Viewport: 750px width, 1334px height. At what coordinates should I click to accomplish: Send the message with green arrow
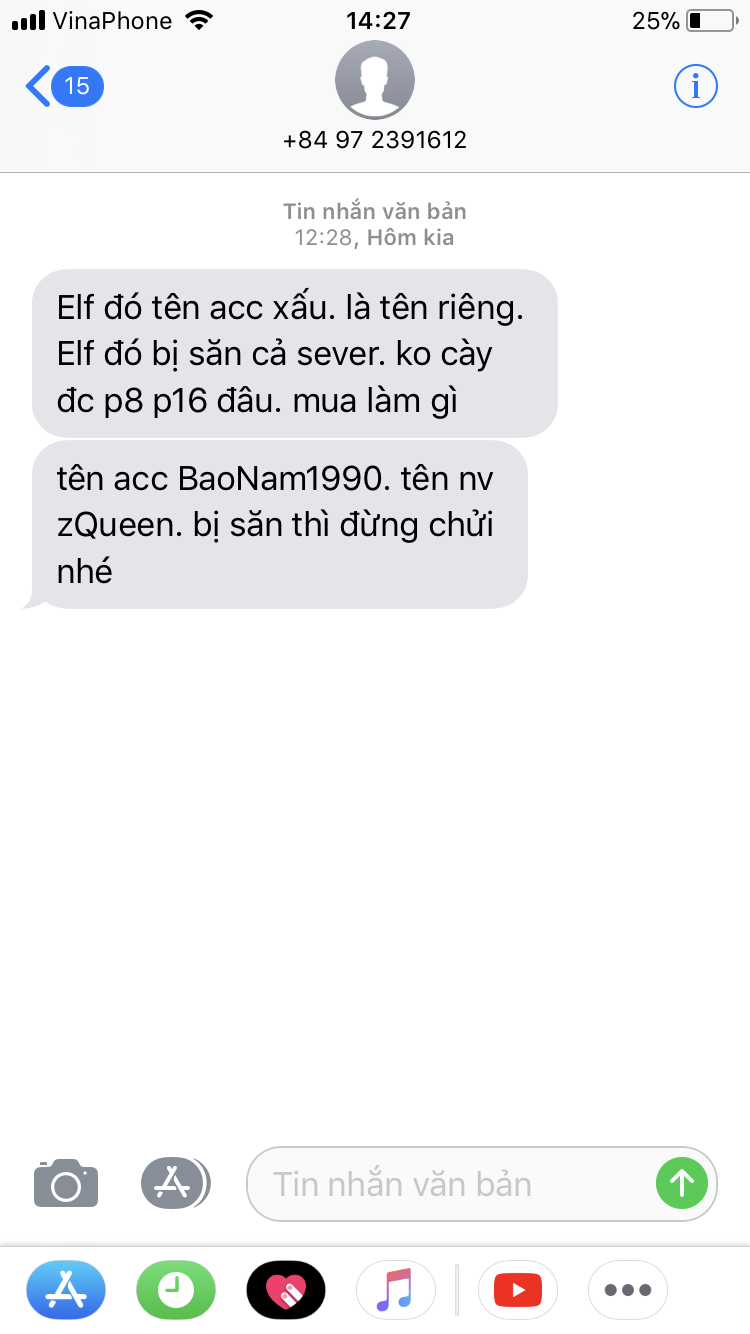[682, 1184]
